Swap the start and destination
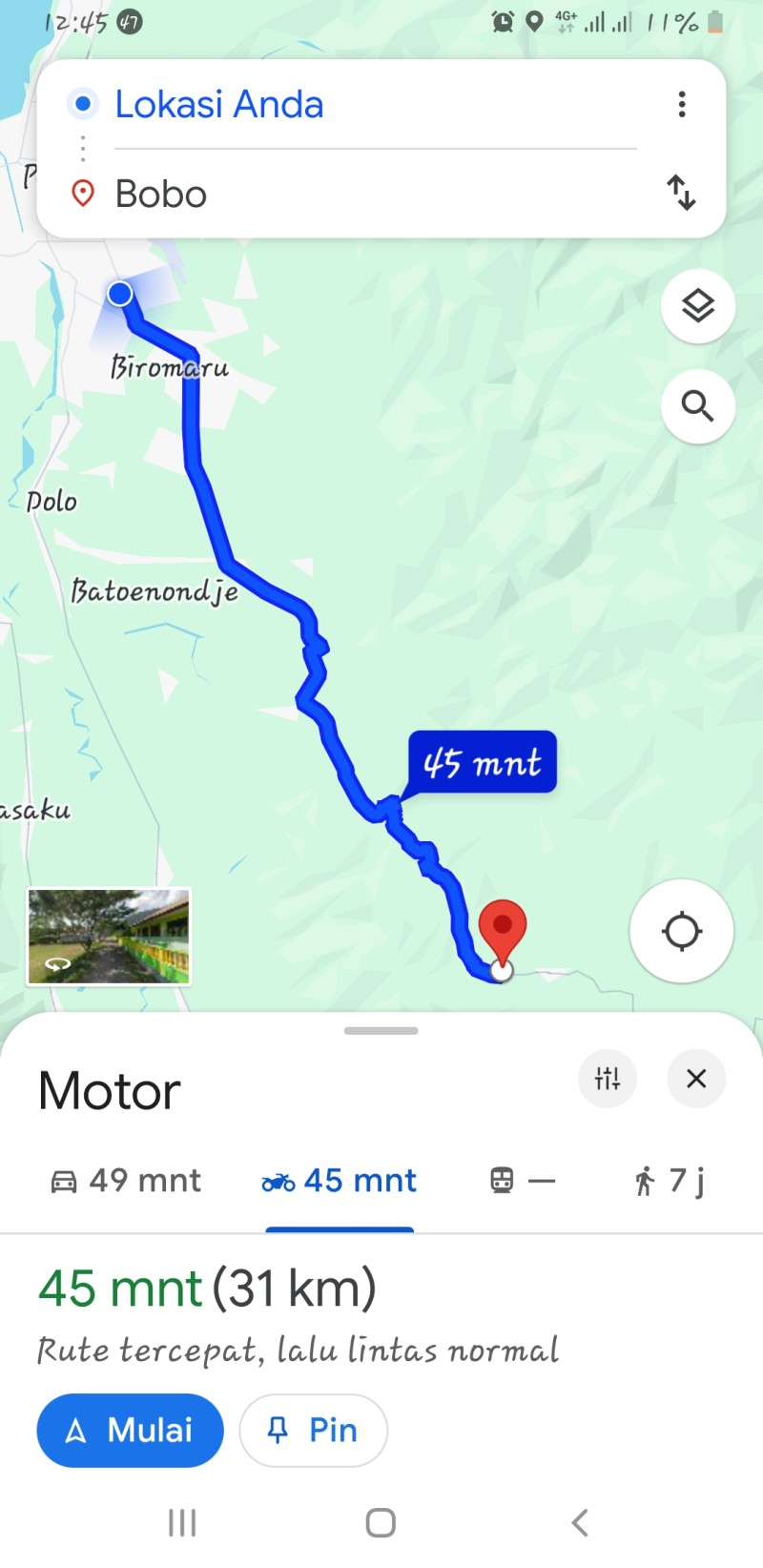The height and width of the screenshot is (1568, 763). (681, 193)
